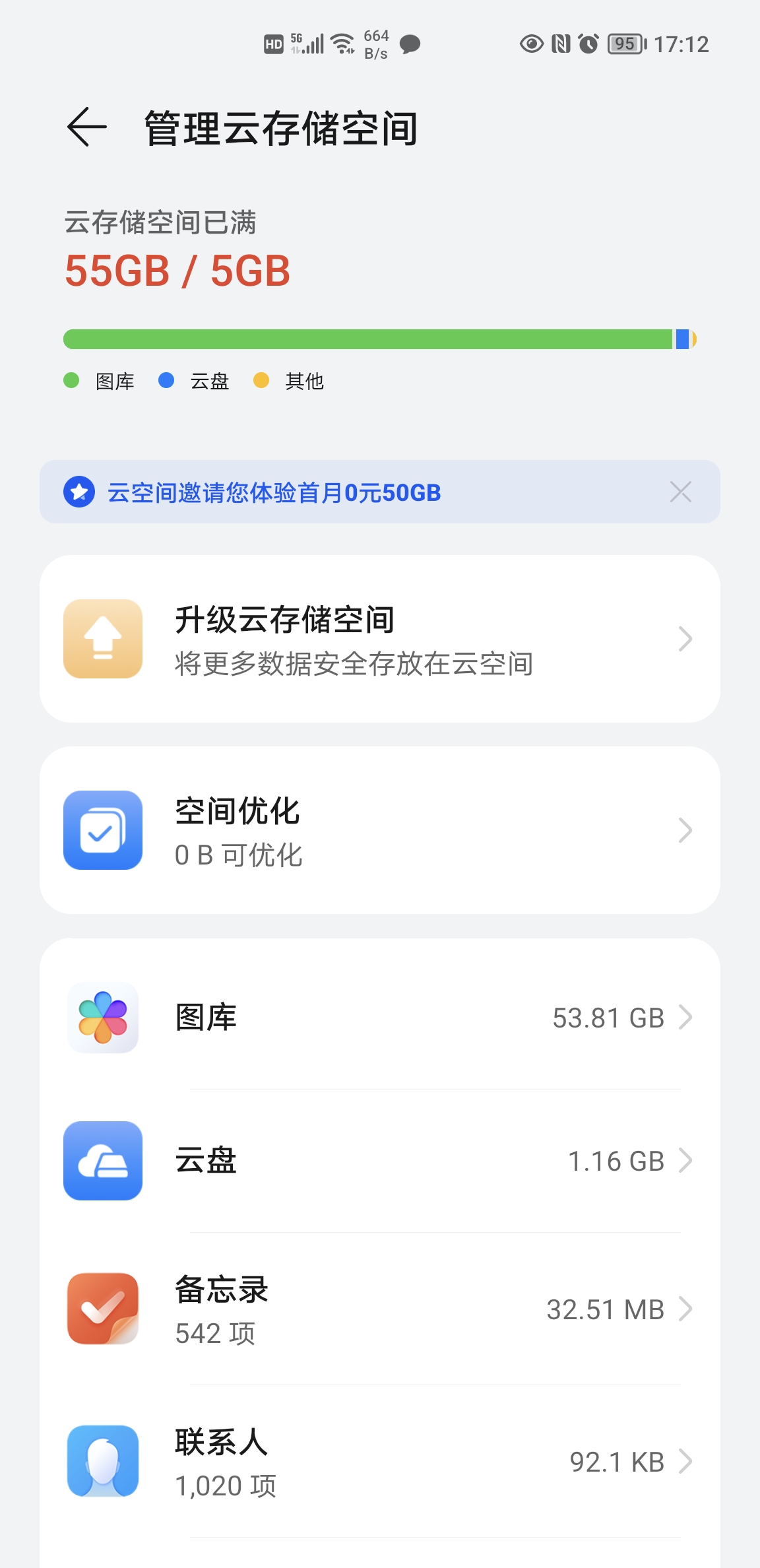Tap the green 图库 legend dot
This screenshot has width=760, height=1568.
tap(70, 381)
